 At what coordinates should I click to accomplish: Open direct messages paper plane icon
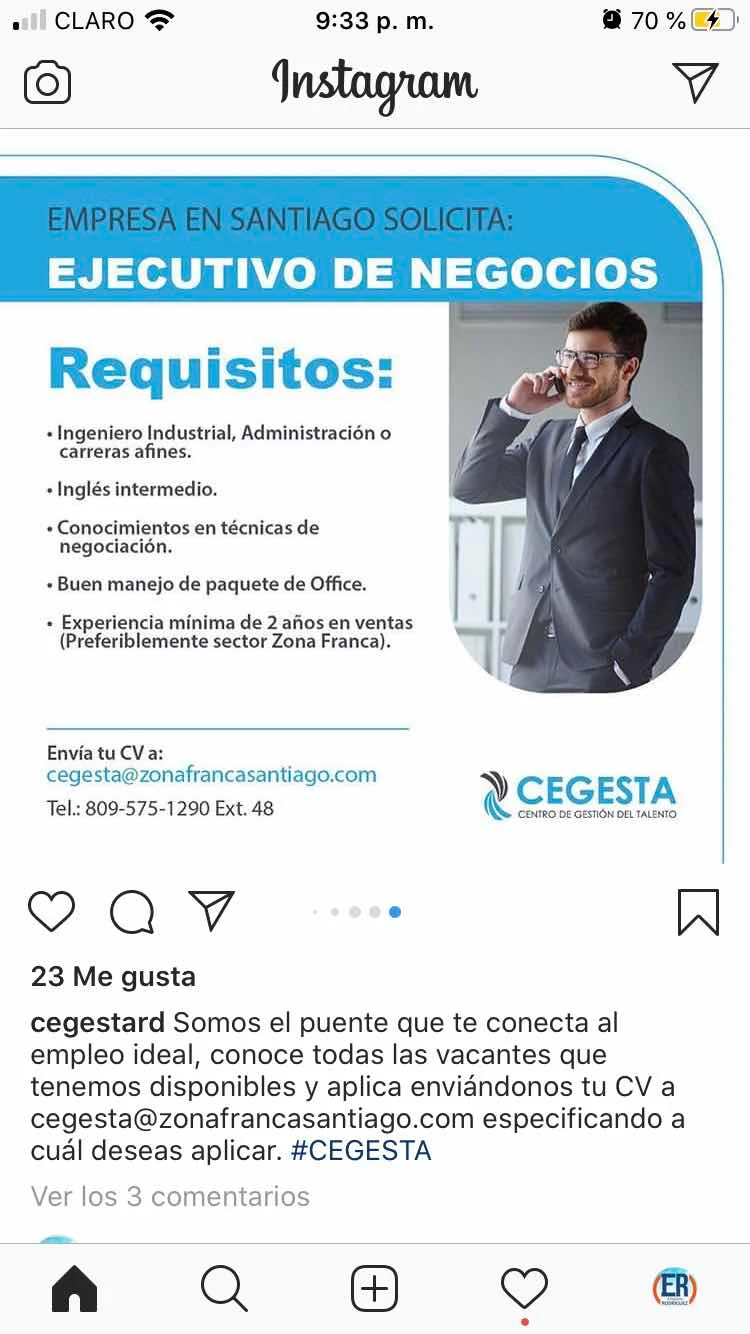pos(695,82)
